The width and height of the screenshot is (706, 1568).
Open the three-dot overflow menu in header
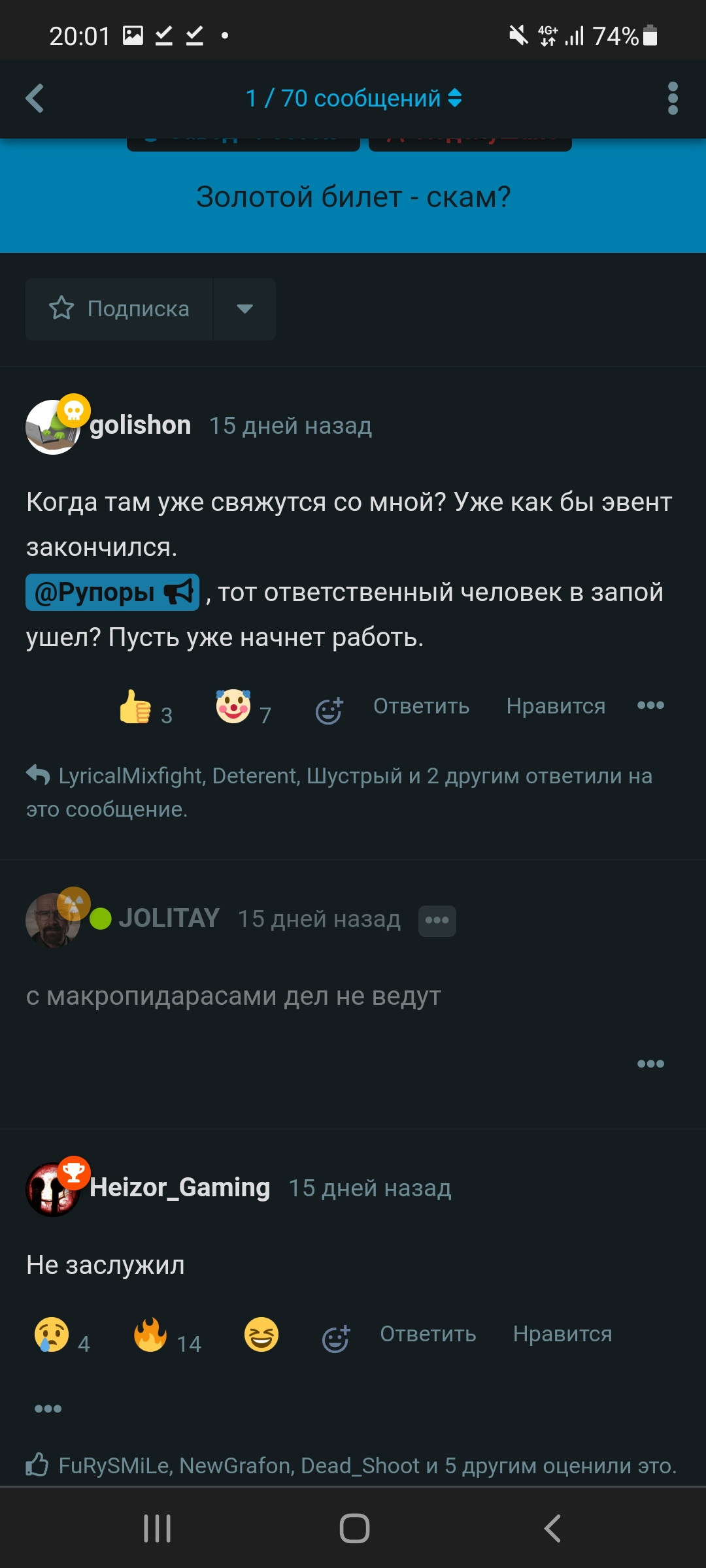click(673, 99)
